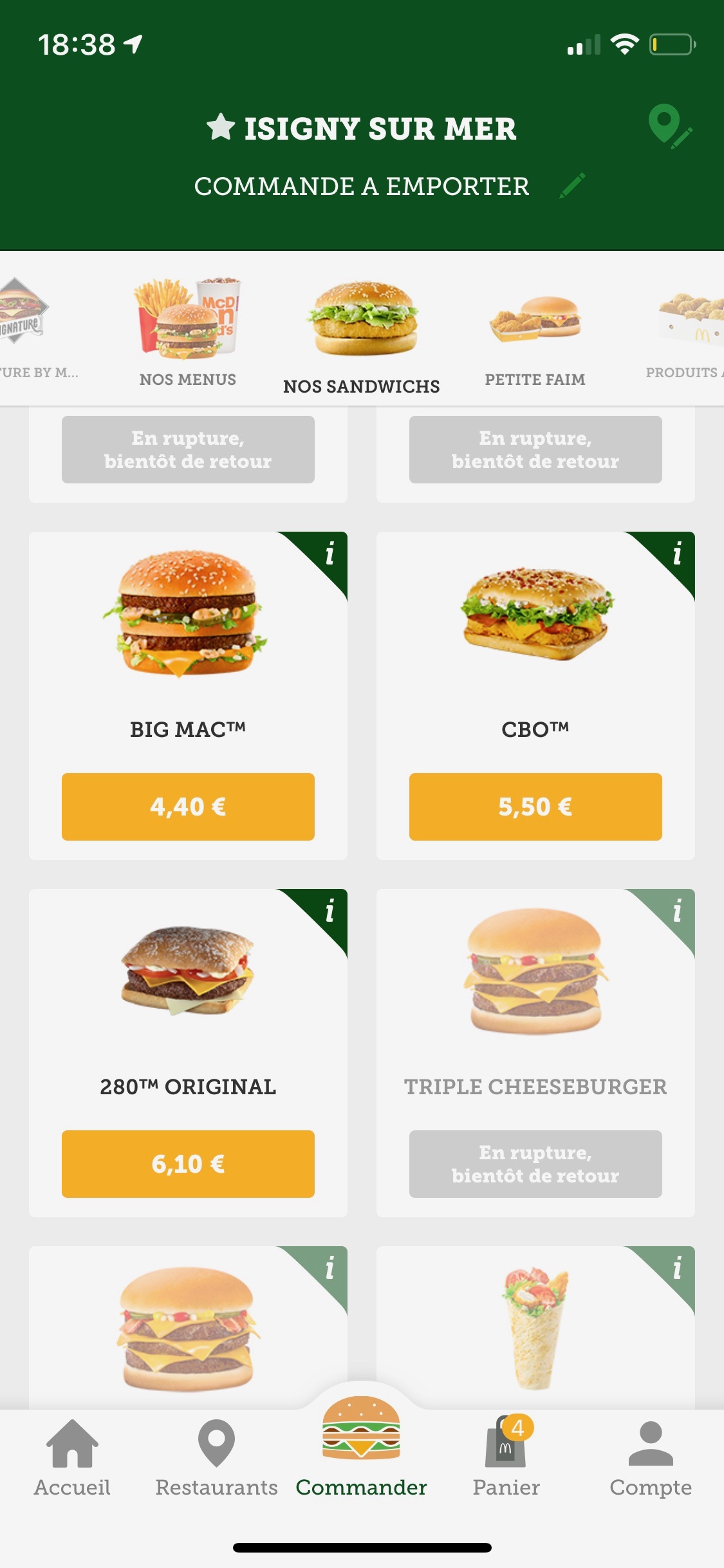This screenshot has height=1568, width=724.
Task: Open the Signature category tab
Action: coord(26,328)
